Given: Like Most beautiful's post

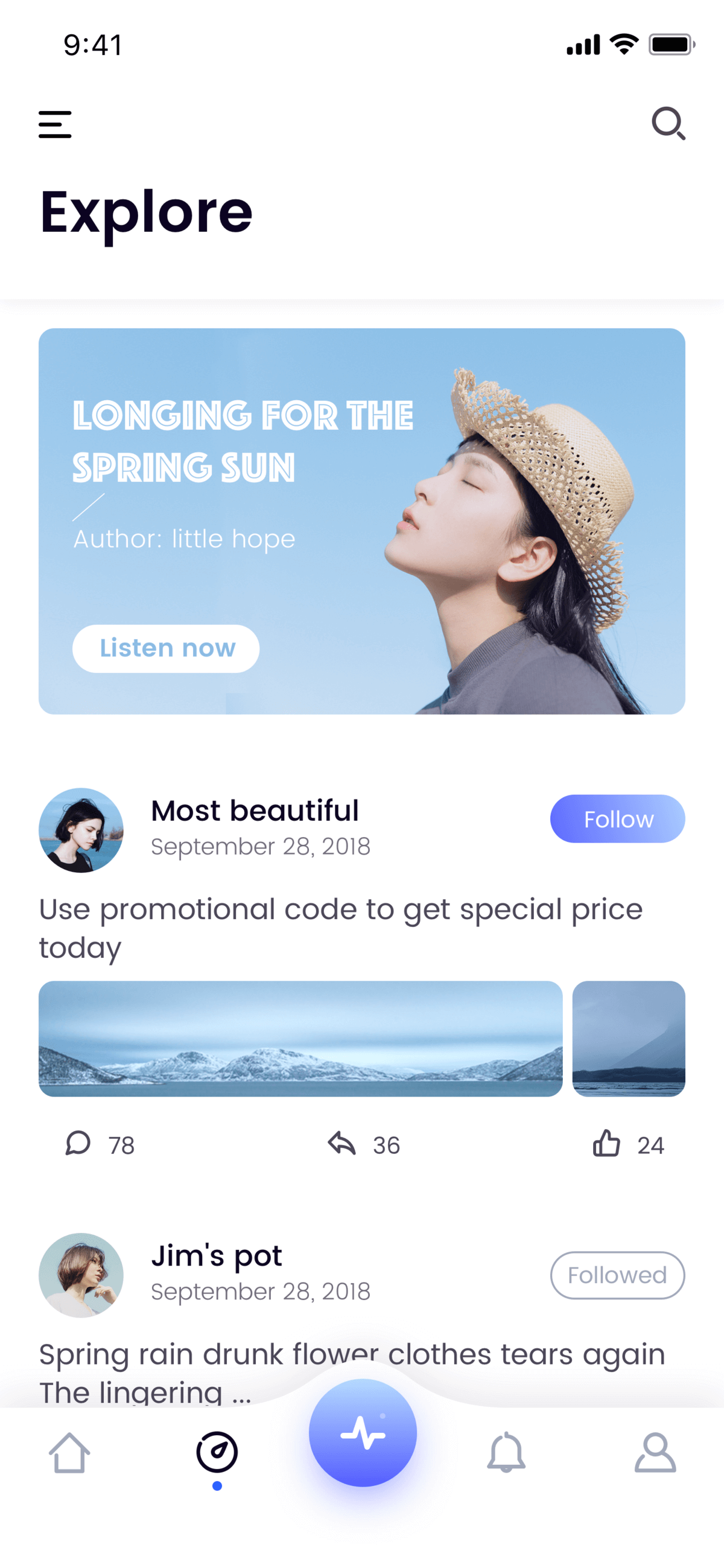Looking at the screenshot, I should pos(629,1144).
